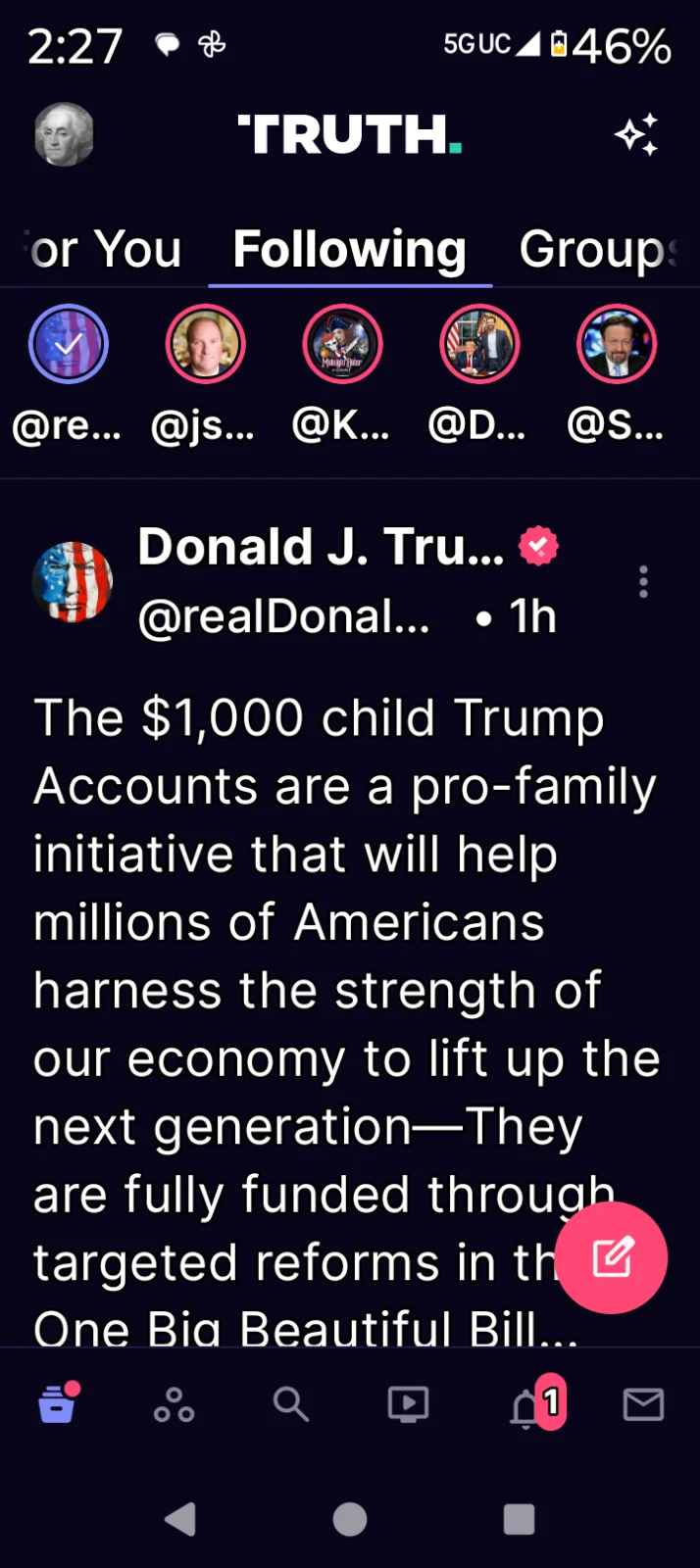Go back using system back button
This screenshot has width=700, height=1568.
tap(180, 1520)
